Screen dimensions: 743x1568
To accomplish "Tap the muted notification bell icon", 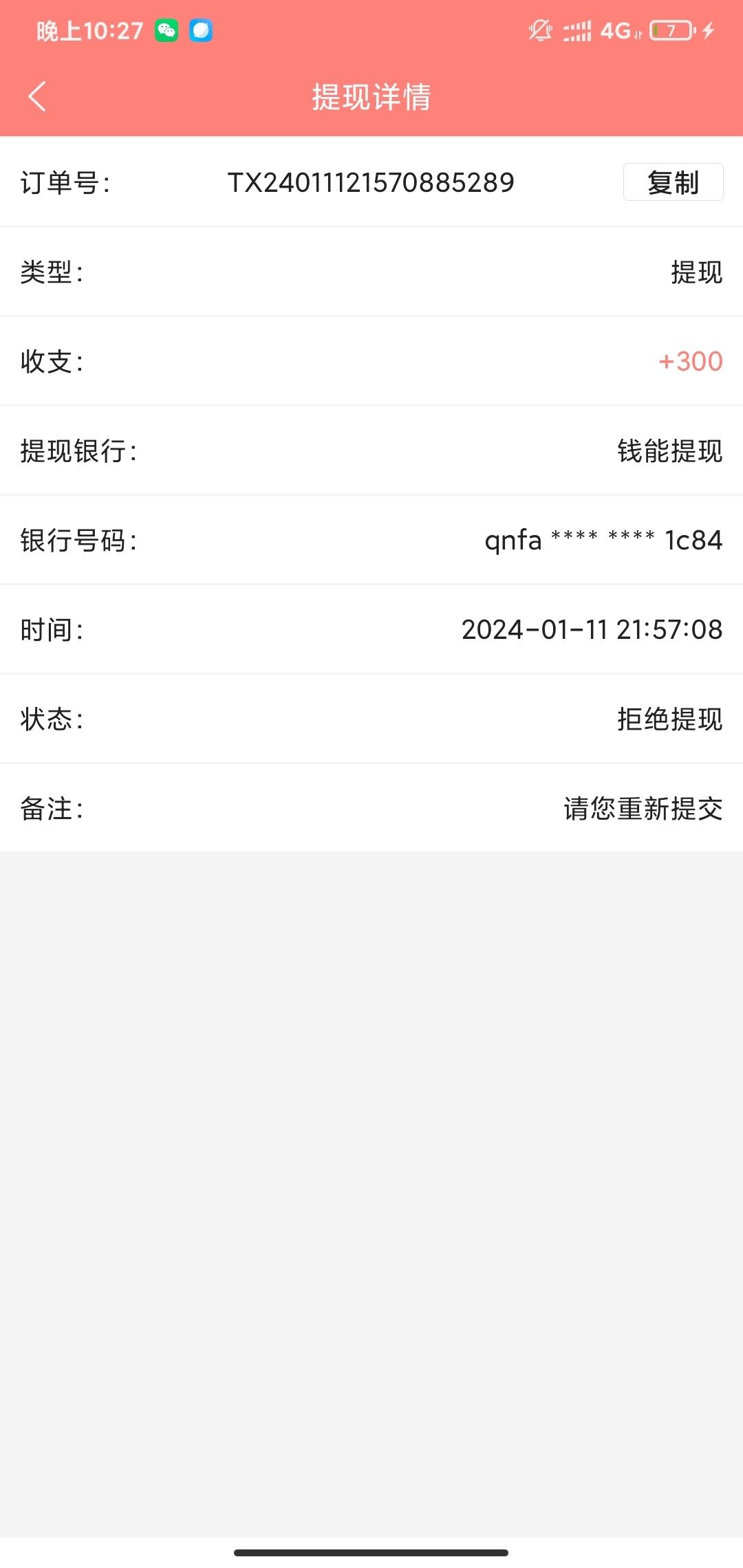I will coord(540,30).
